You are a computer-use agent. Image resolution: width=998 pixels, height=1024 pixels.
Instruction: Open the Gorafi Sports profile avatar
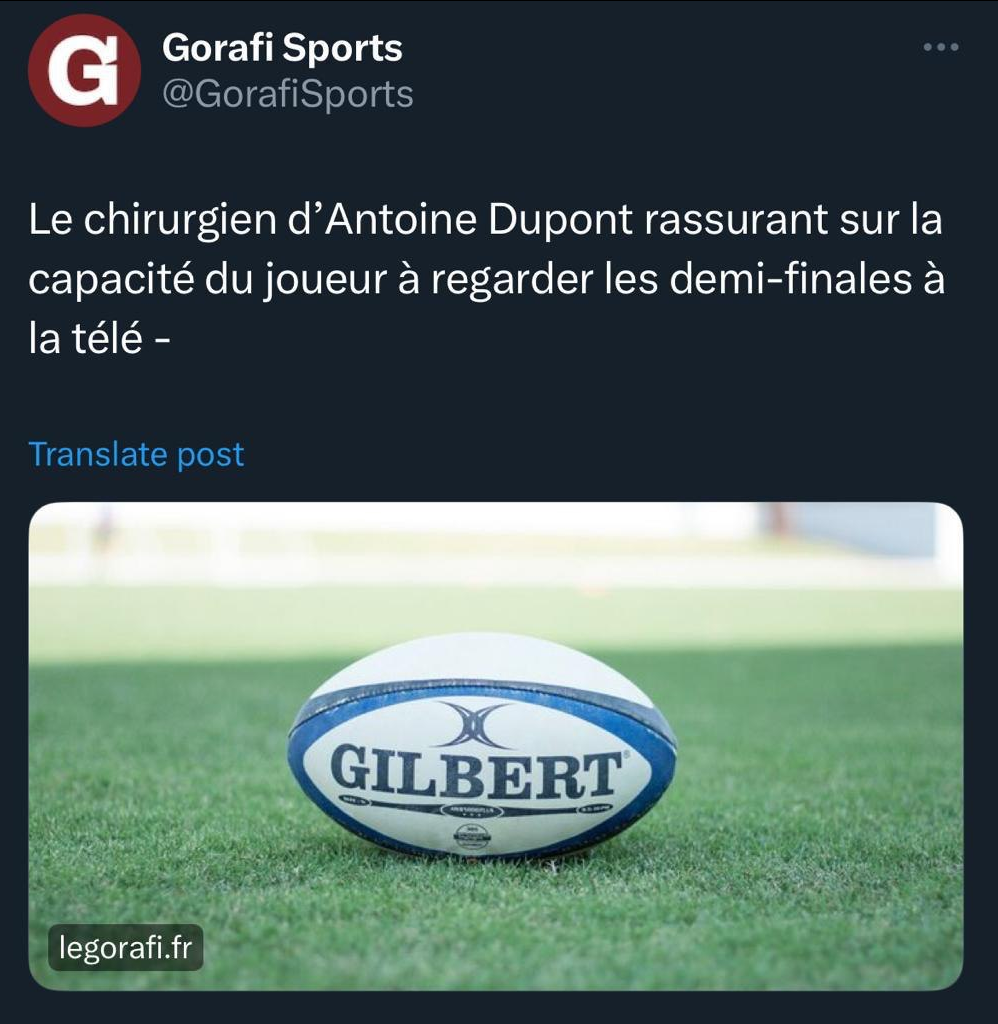tap(84, 70)
